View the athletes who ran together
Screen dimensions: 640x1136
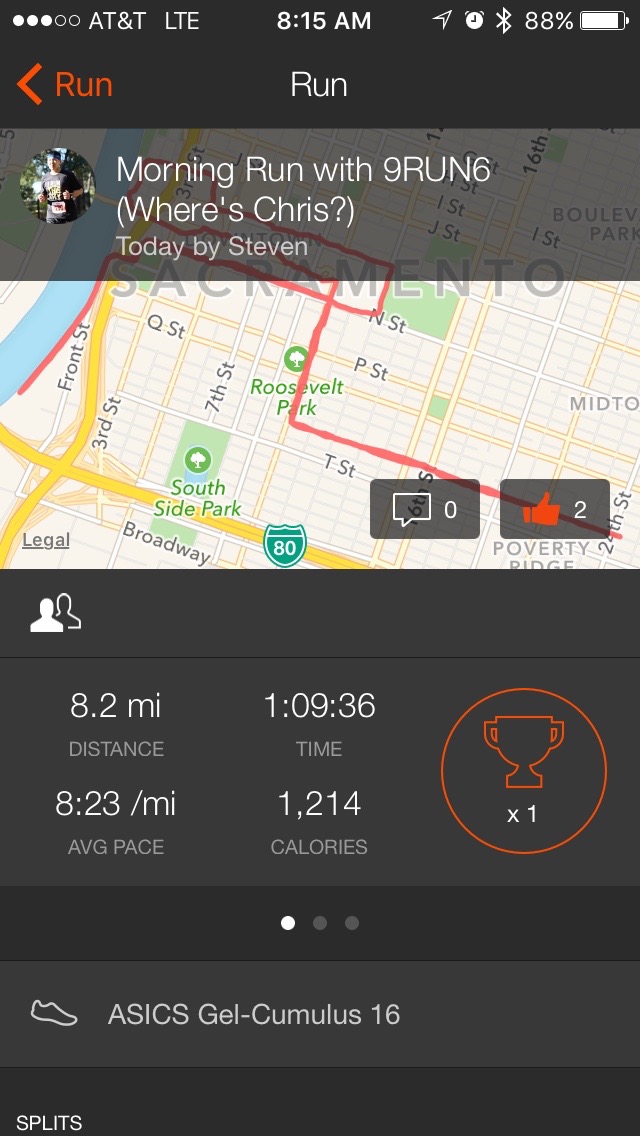pos(55,613)
